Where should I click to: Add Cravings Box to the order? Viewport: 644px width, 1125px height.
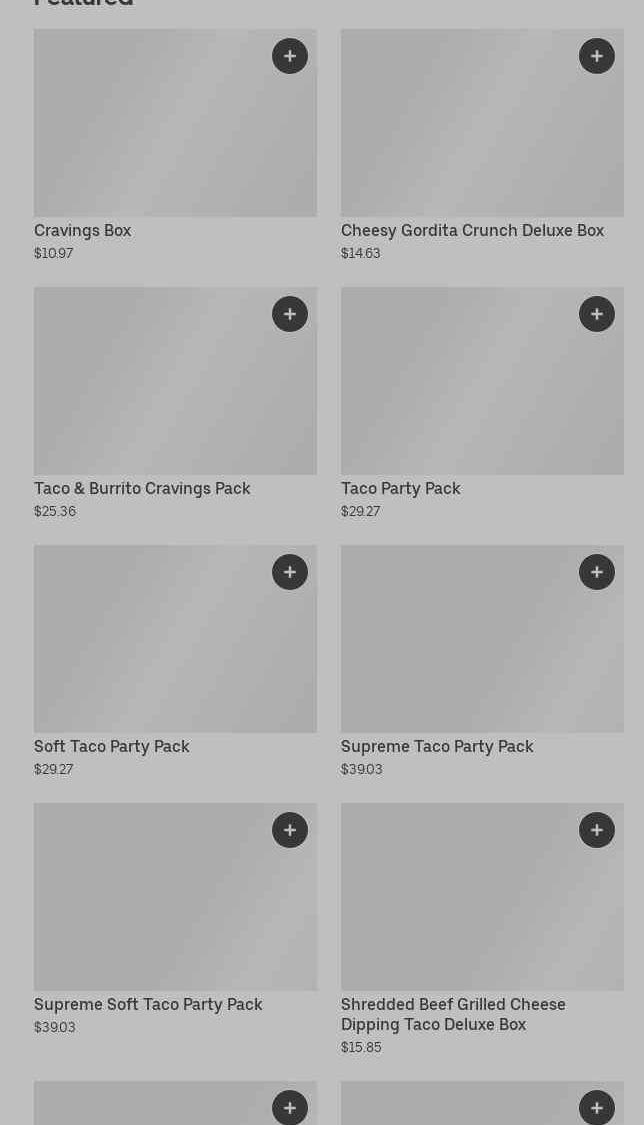tap(290, 56)
